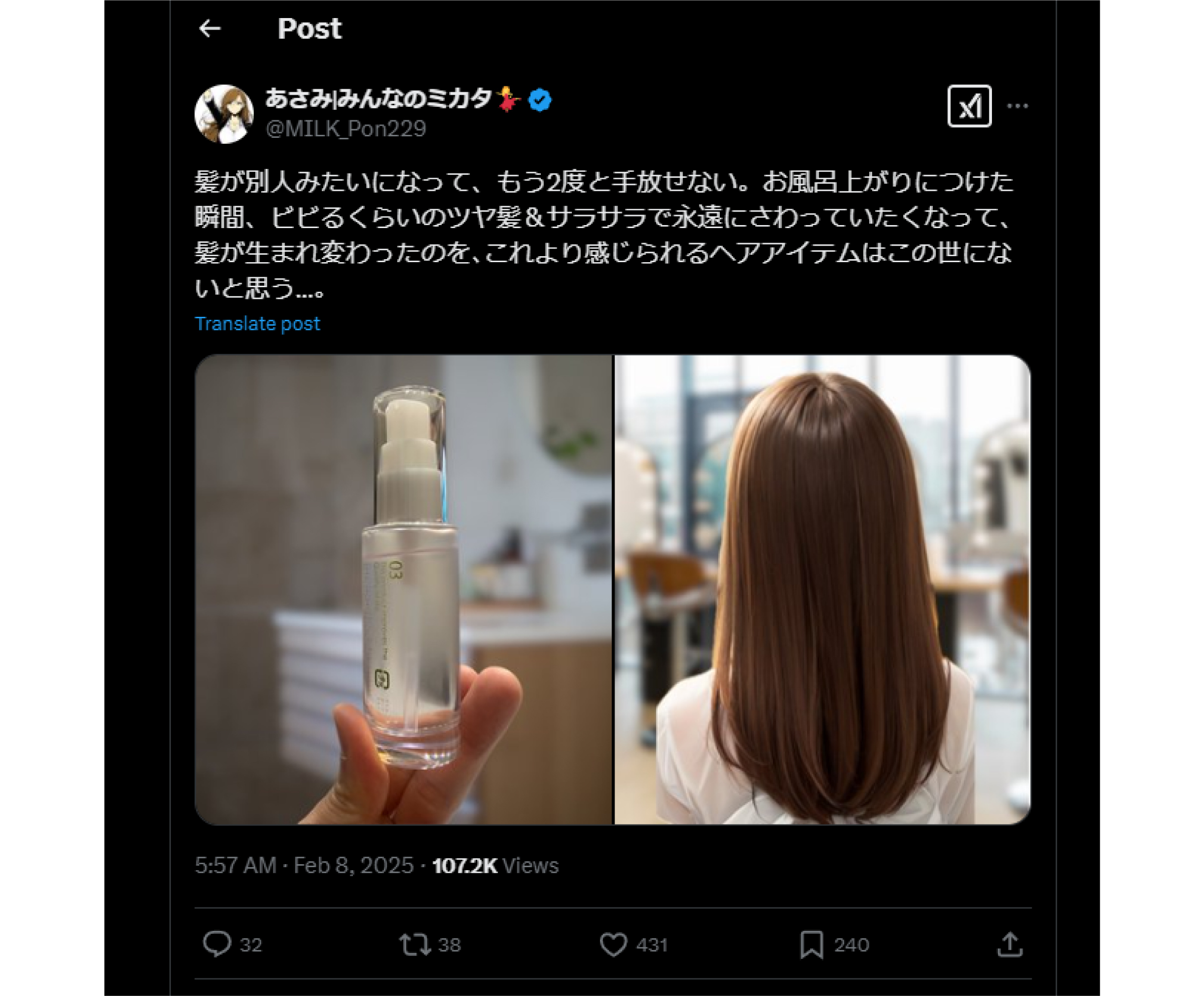This screenshot has height=996, width=1204.
Task: Go back using the arrow icon
Action: [x=210, y=28]
